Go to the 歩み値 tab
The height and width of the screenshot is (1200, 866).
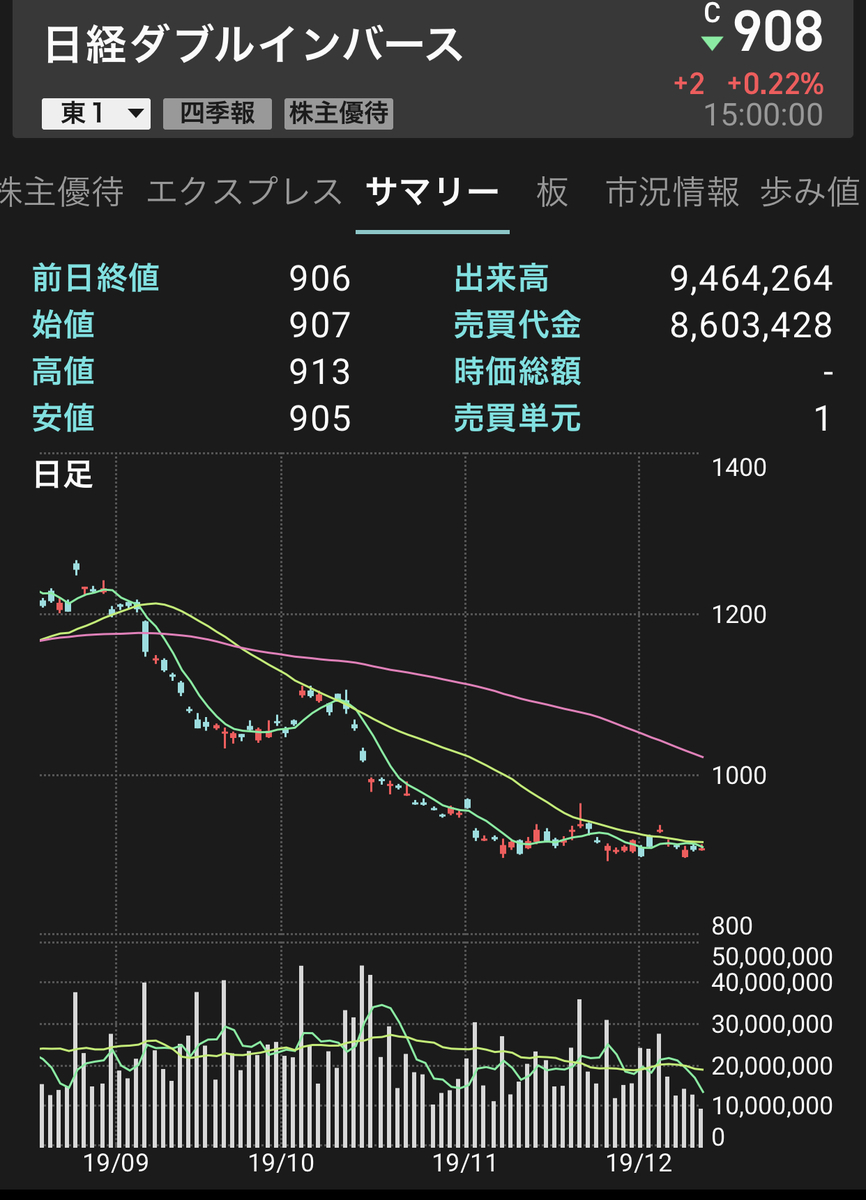pos(810,191)
